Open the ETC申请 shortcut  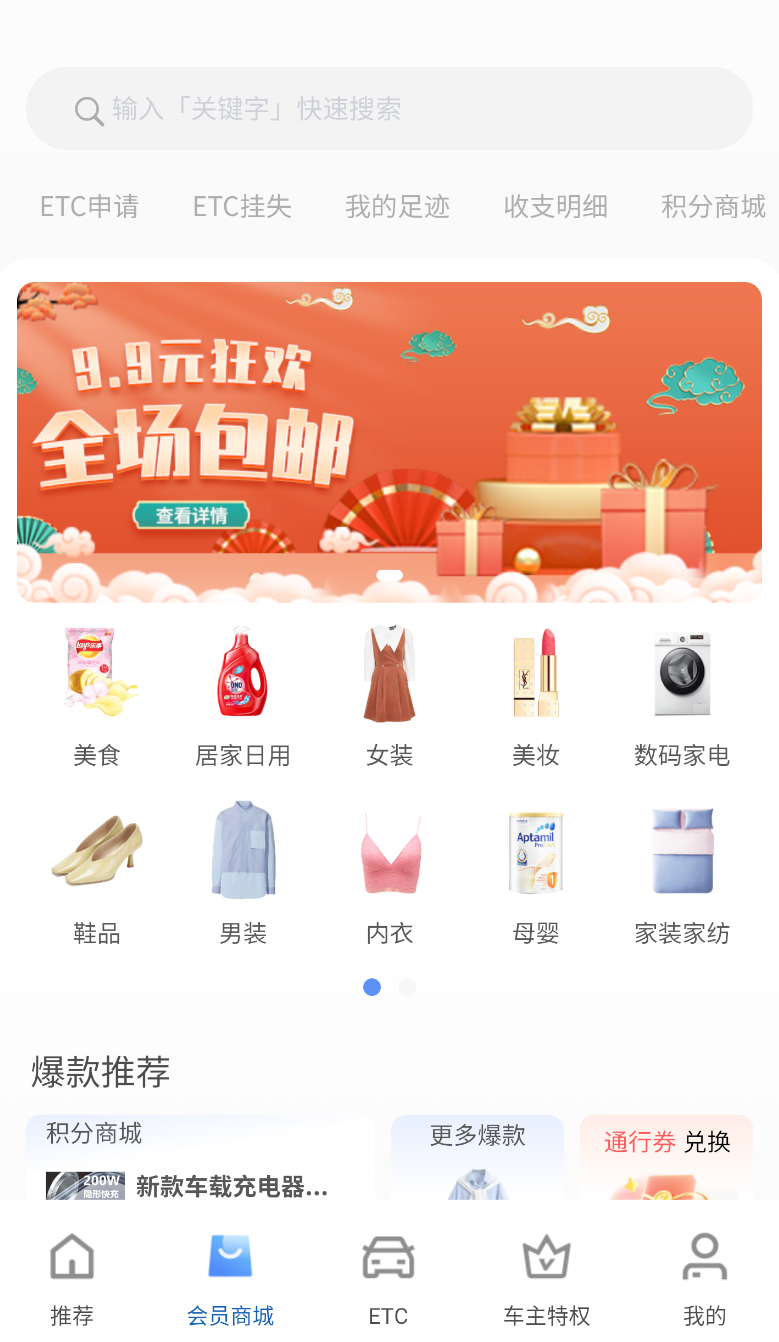point(89,207)
